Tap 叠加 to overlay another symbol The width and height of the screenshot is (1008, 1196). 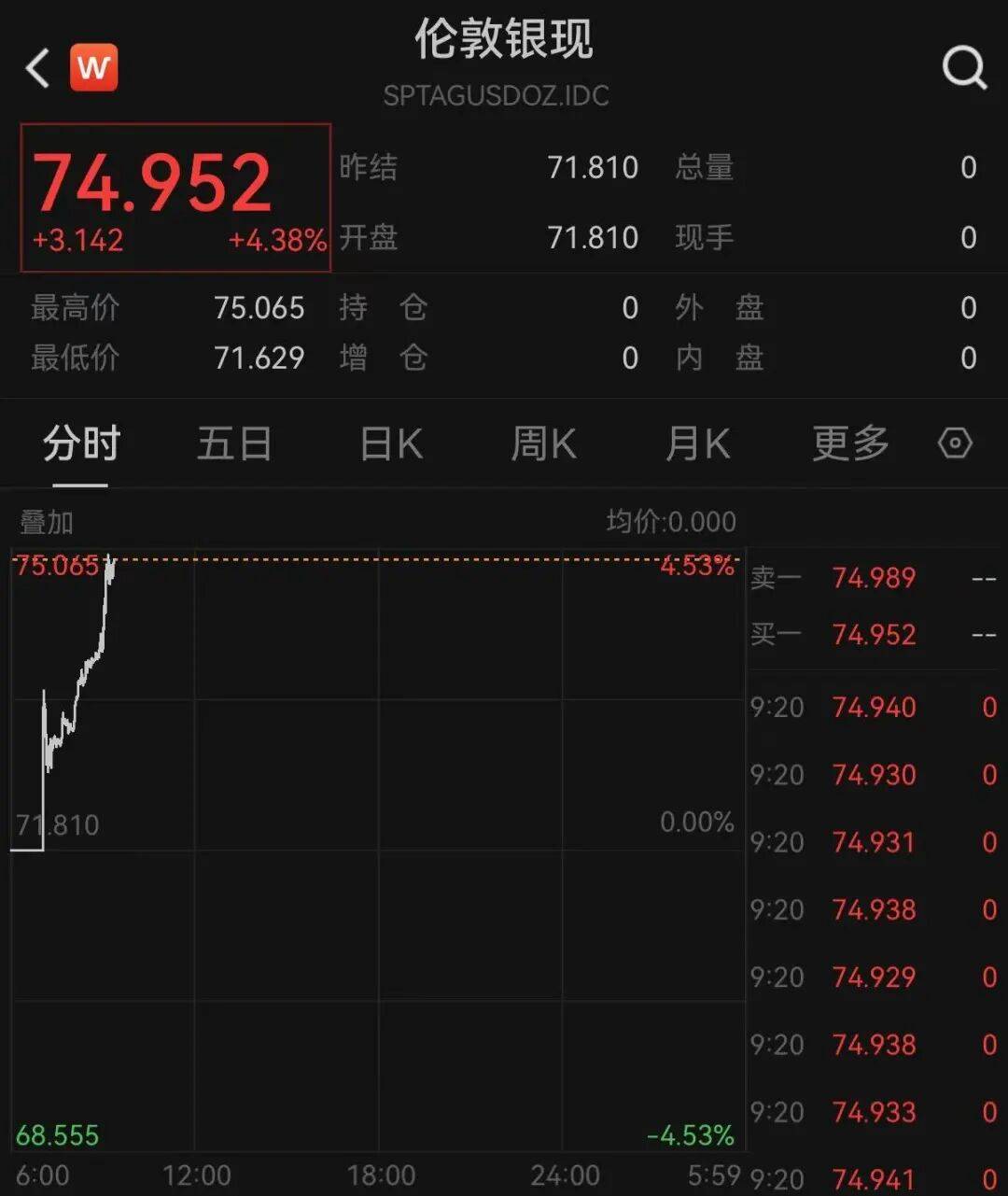tap(47, 522)
